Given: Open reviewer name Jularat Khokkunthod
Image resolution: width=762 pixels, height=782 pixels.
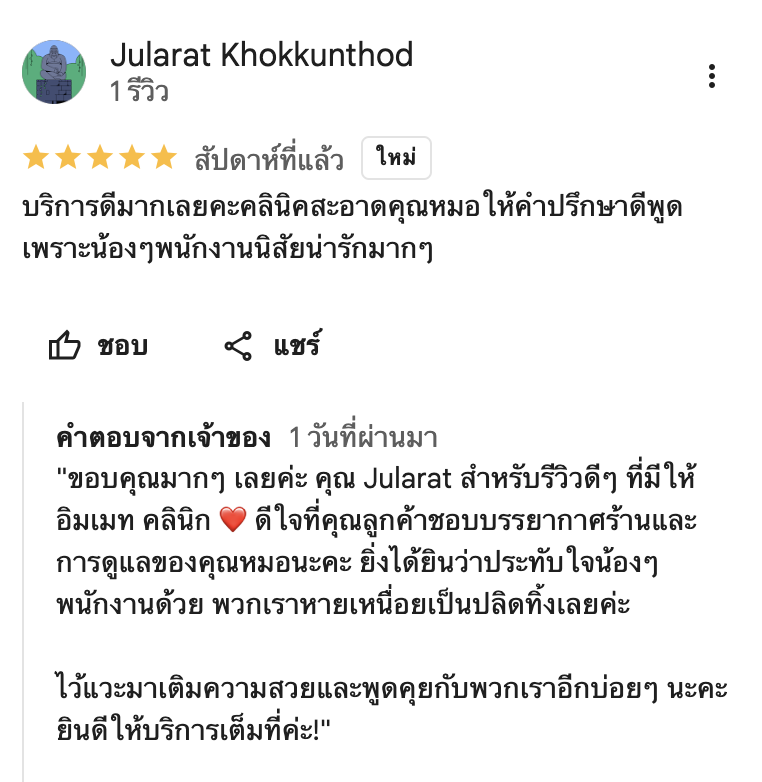Looking at the screenshot, I should (261, 54).
